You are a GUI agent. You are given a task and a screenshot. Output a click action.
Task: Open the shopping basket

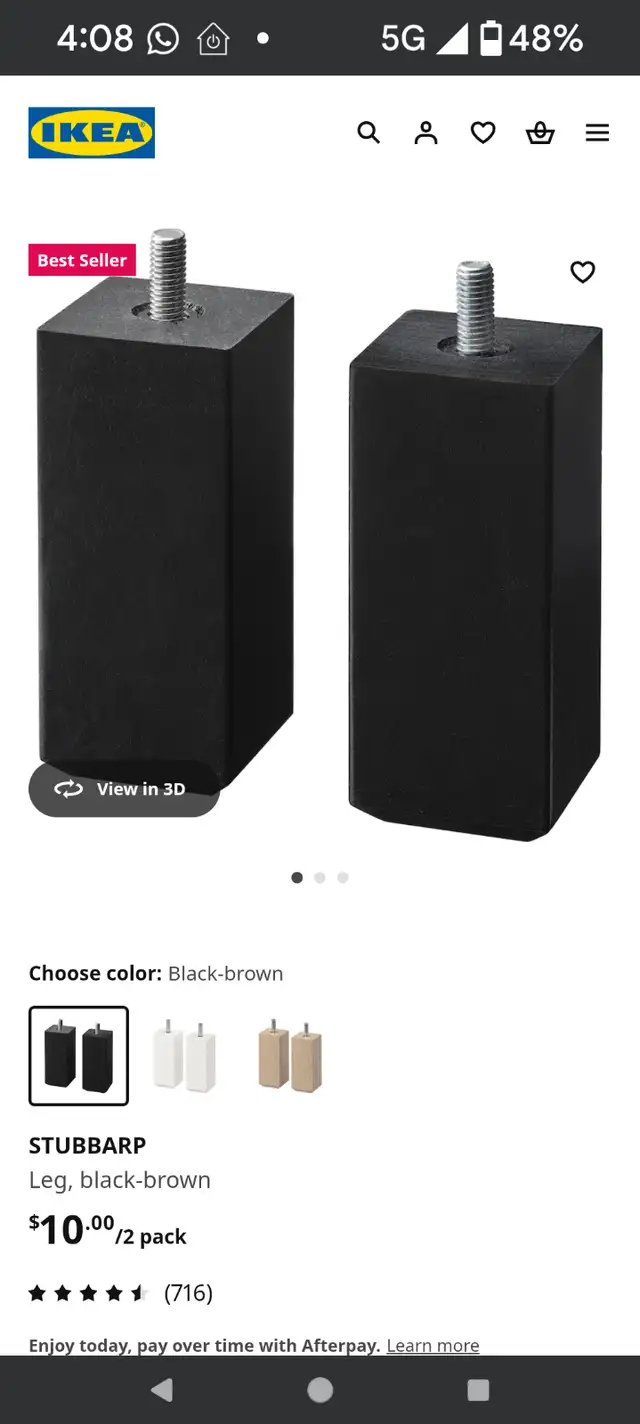pos(540,133)
